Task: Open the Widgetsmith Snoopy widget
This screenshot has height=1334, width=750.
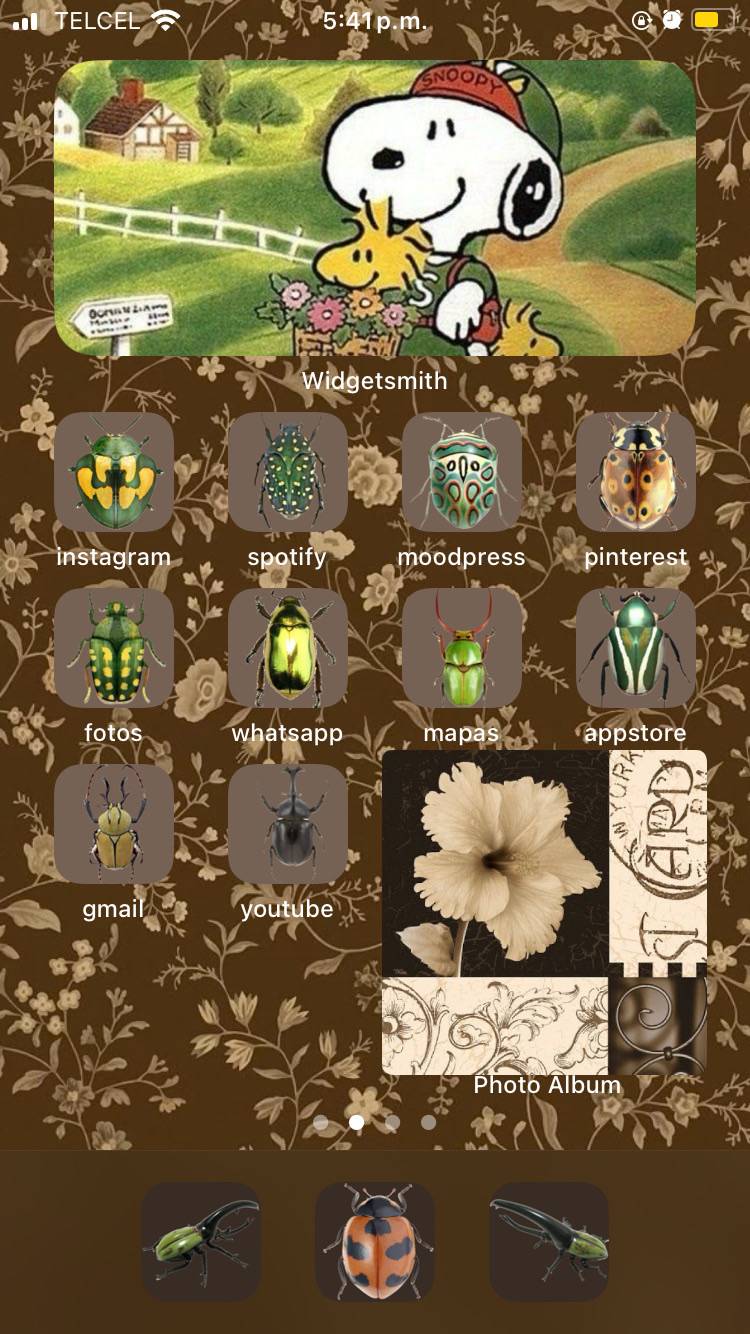Action: (374, 208)
